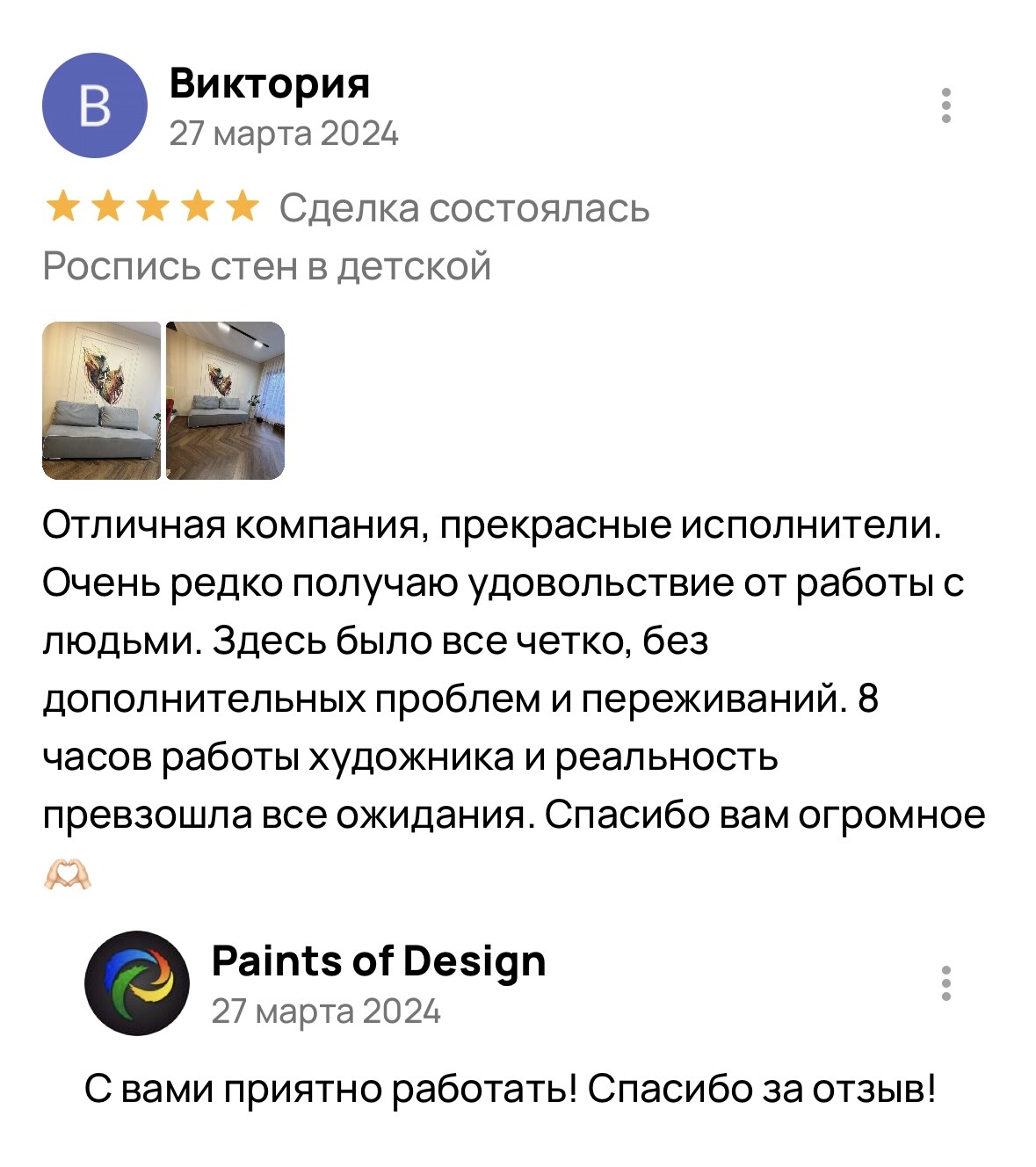The image size is (1036, 1167).
Task: Open Виктория's profile avatar
Action: pos(94,105)
